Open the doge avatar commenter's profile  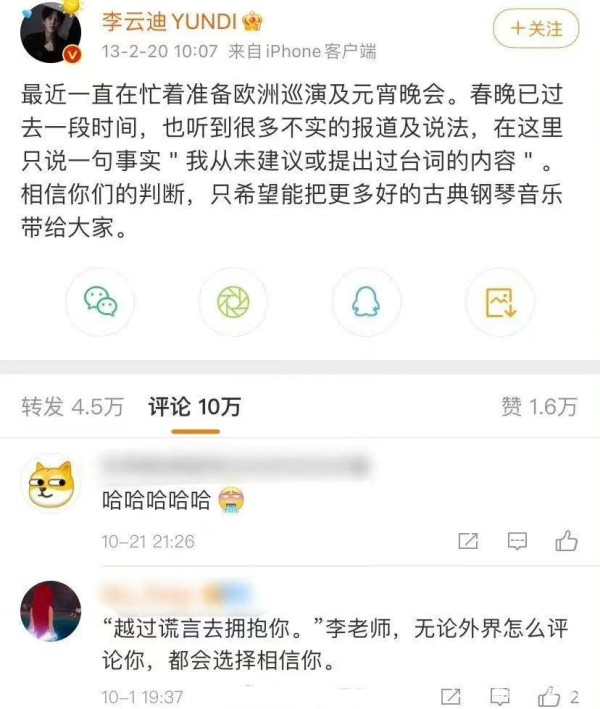point(50,487)
